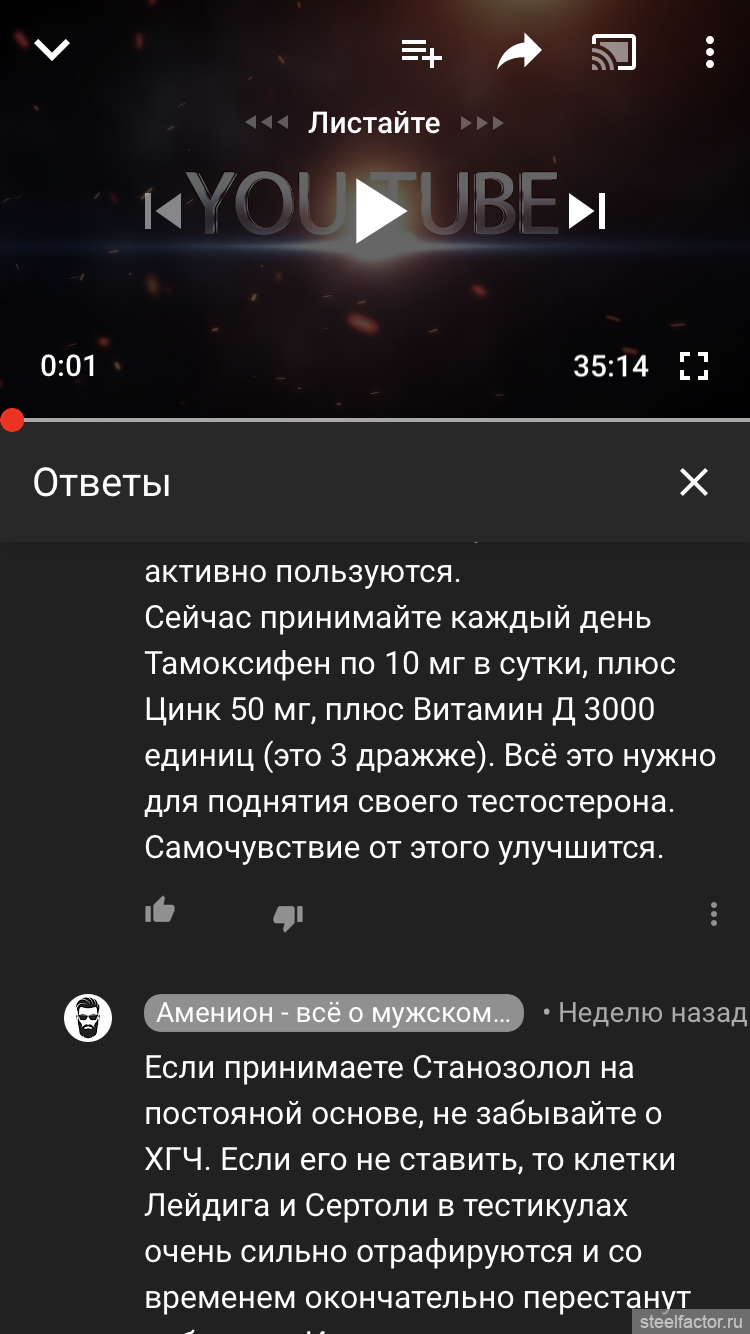
Task: Open options menu for the Тамоксифен reply
Action: [x=713, y=914]
